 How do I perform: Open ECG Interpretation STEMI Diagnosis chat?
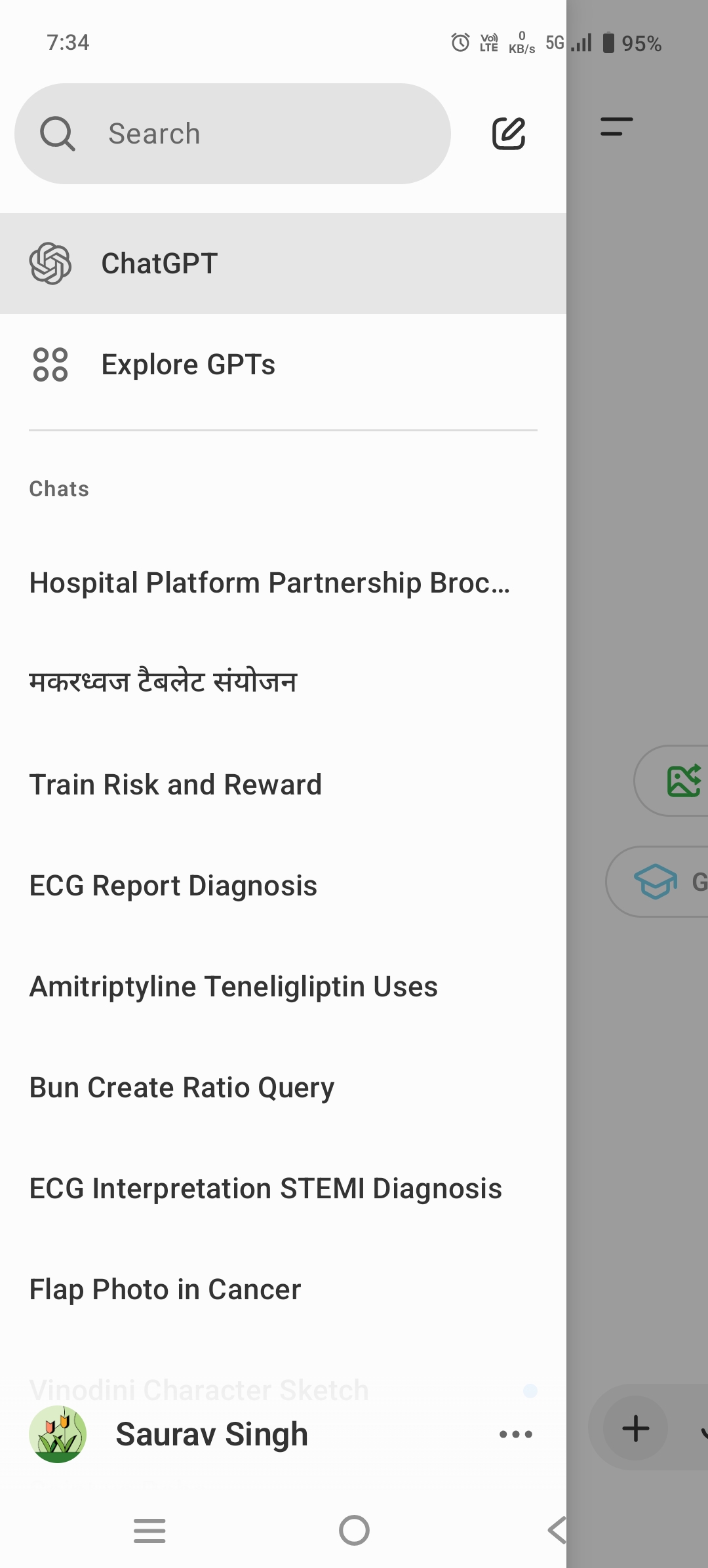tap(265, 1188)
